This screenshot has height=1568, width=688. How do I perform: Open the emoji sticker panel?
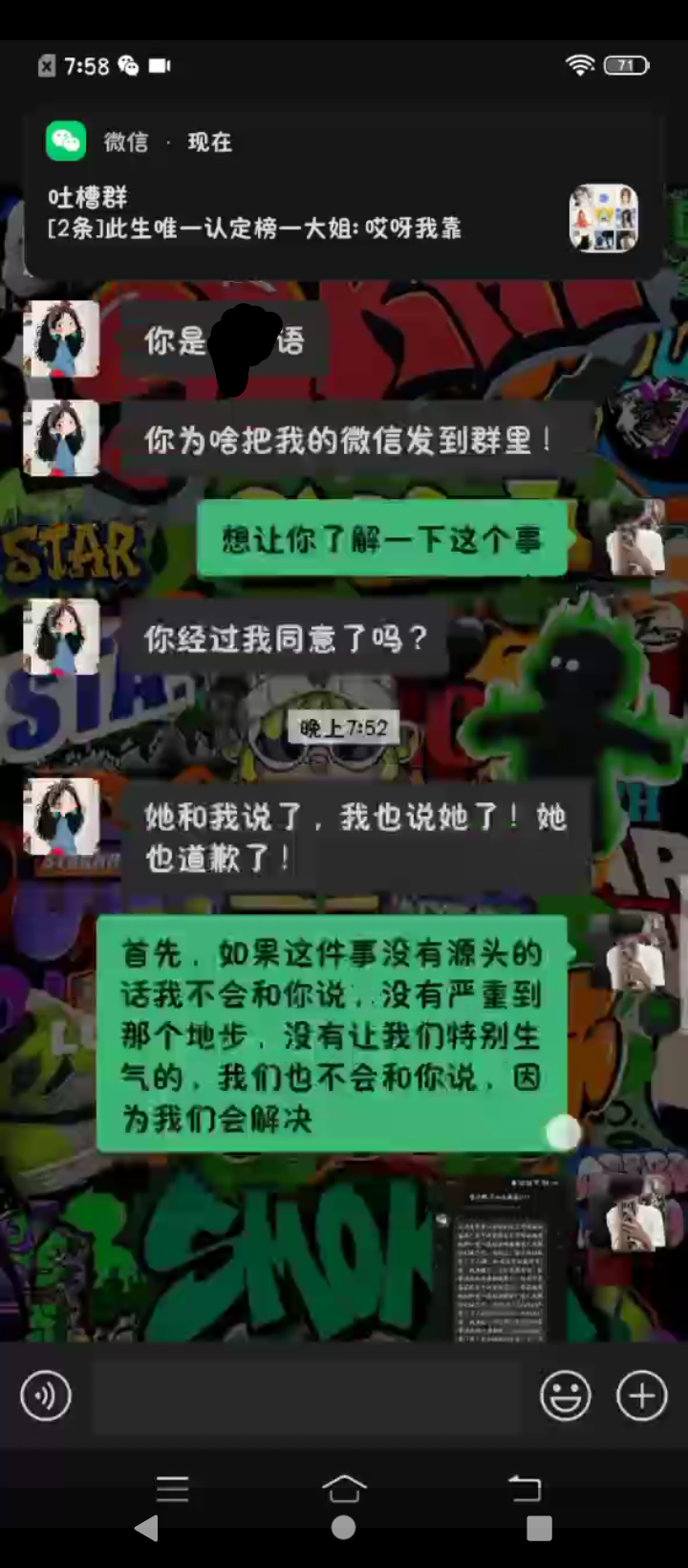[x=566, y=1396]
